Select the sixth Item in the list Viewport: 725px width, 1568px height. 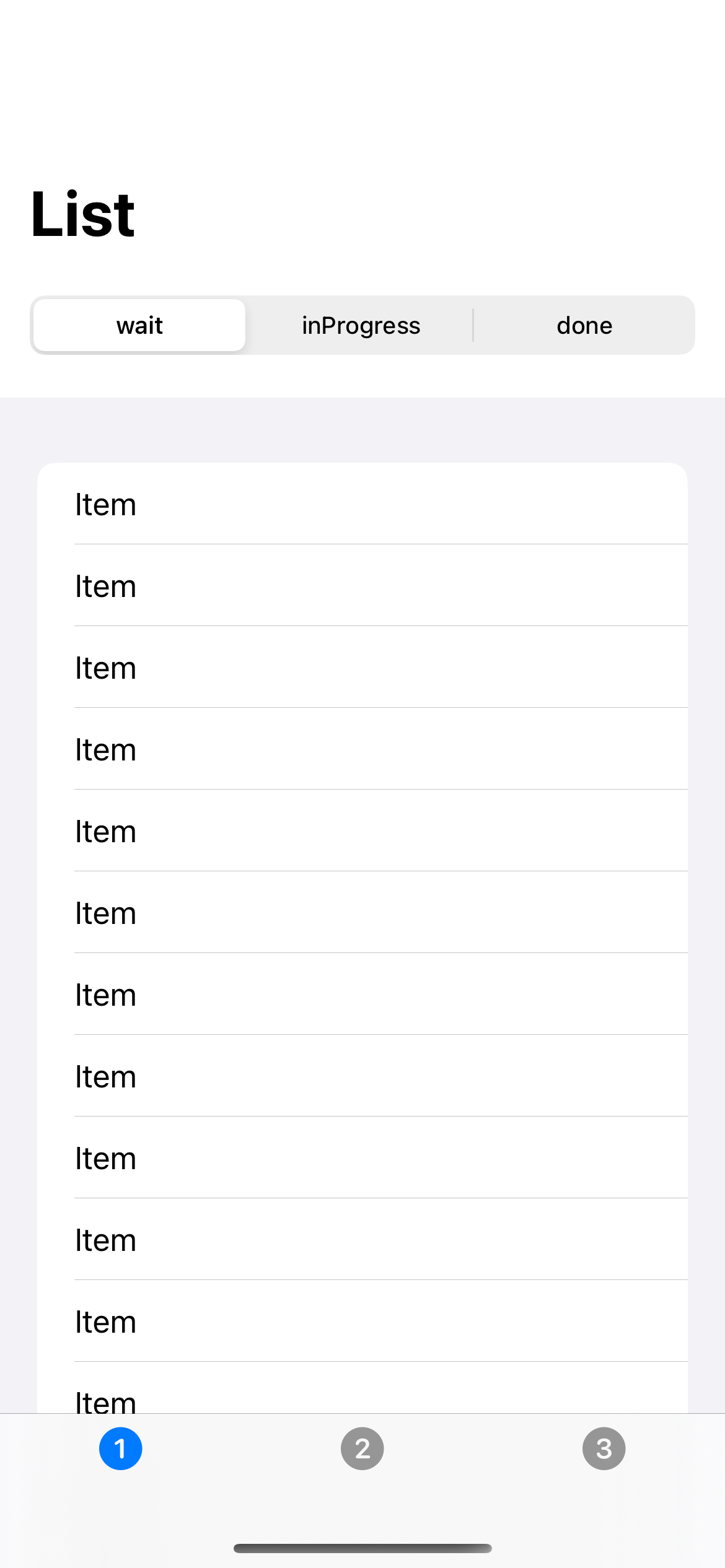coord(362,912)
